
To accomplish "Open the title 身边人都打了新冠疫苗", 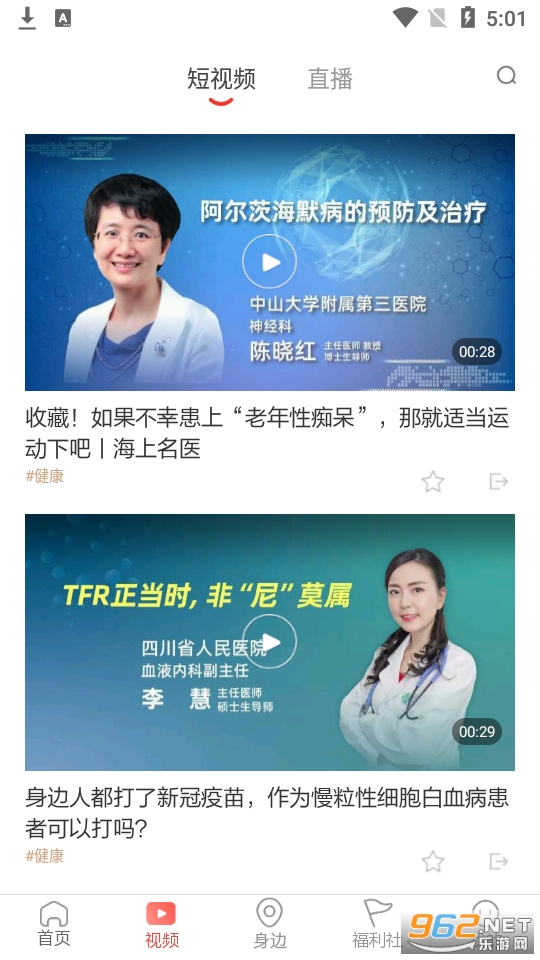I will coord(267,813).
